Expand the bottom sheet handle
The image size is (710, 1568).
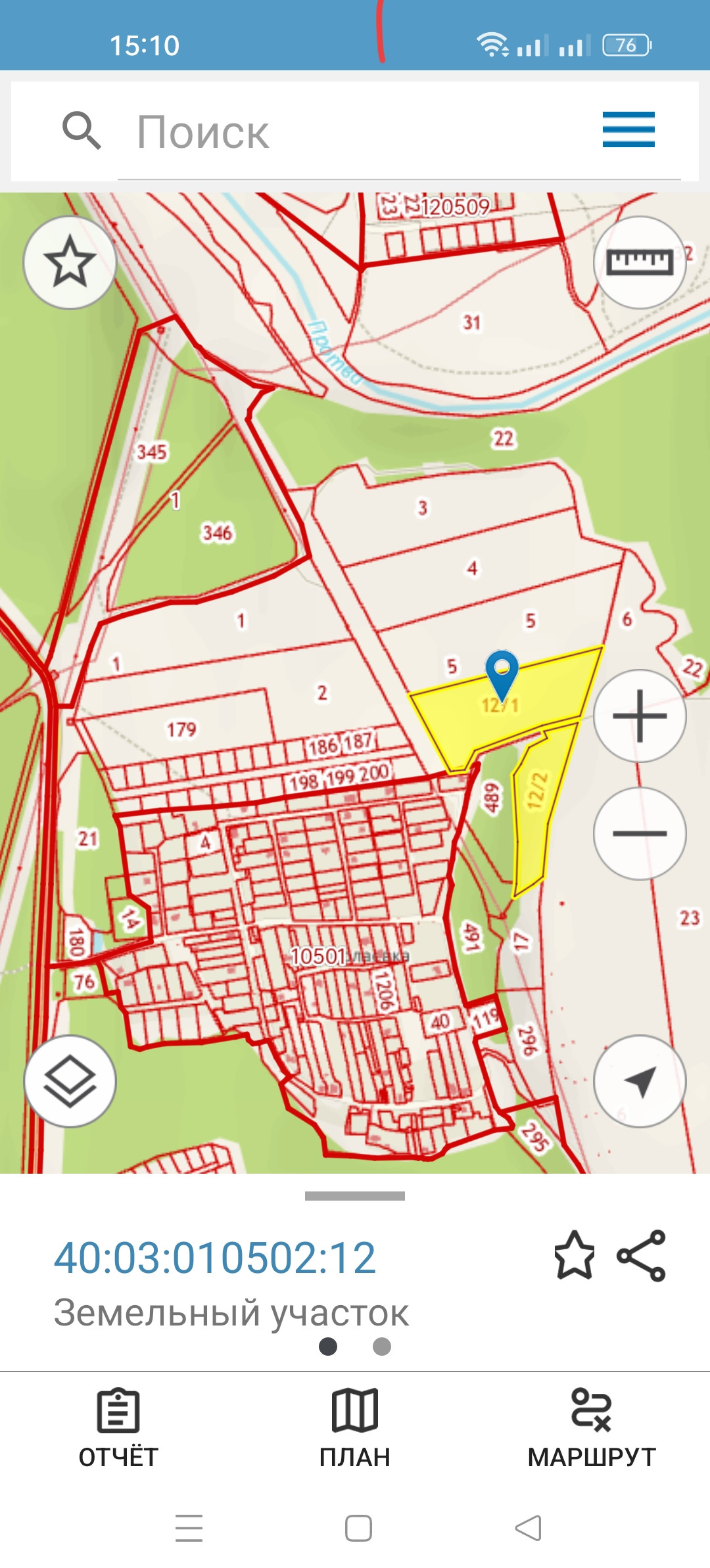tap(355, 1195)
